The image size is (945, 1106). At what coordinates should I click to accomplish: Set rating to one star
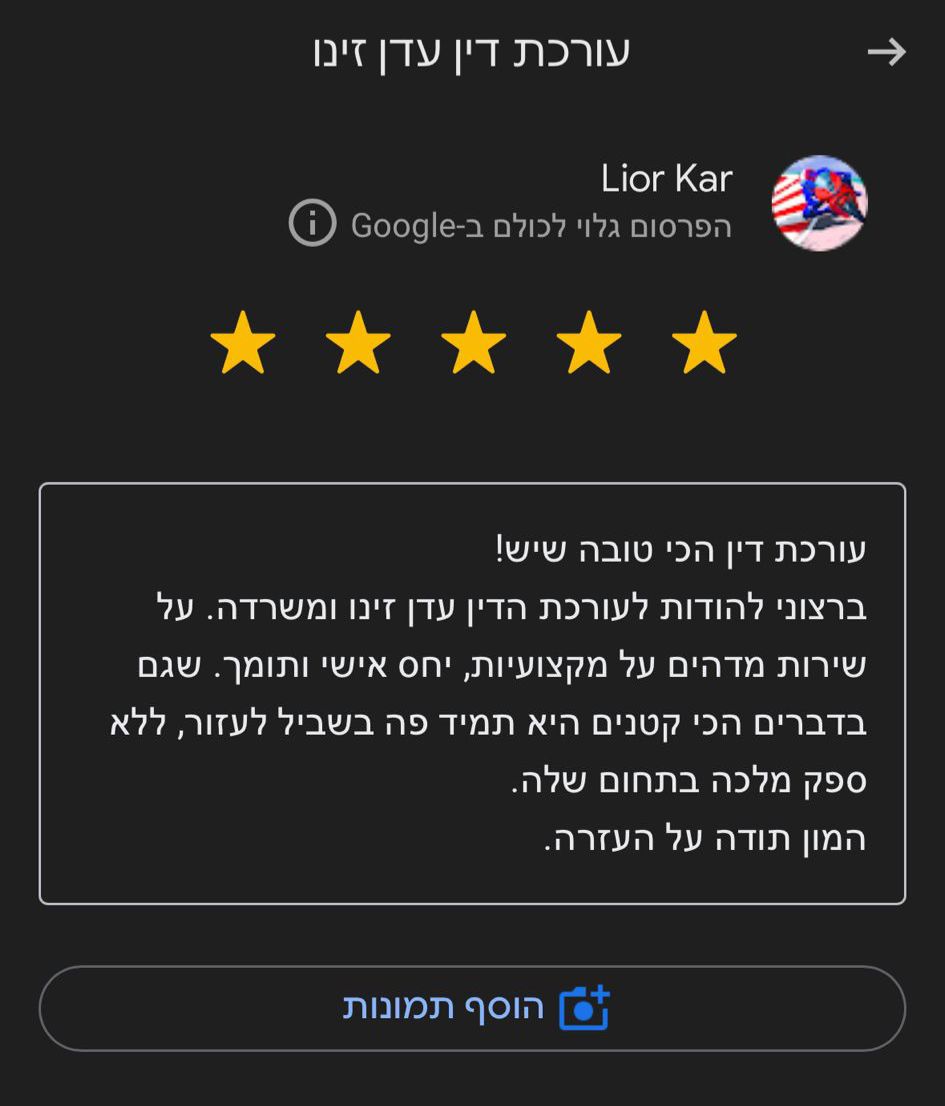click(x=704, y=343)
